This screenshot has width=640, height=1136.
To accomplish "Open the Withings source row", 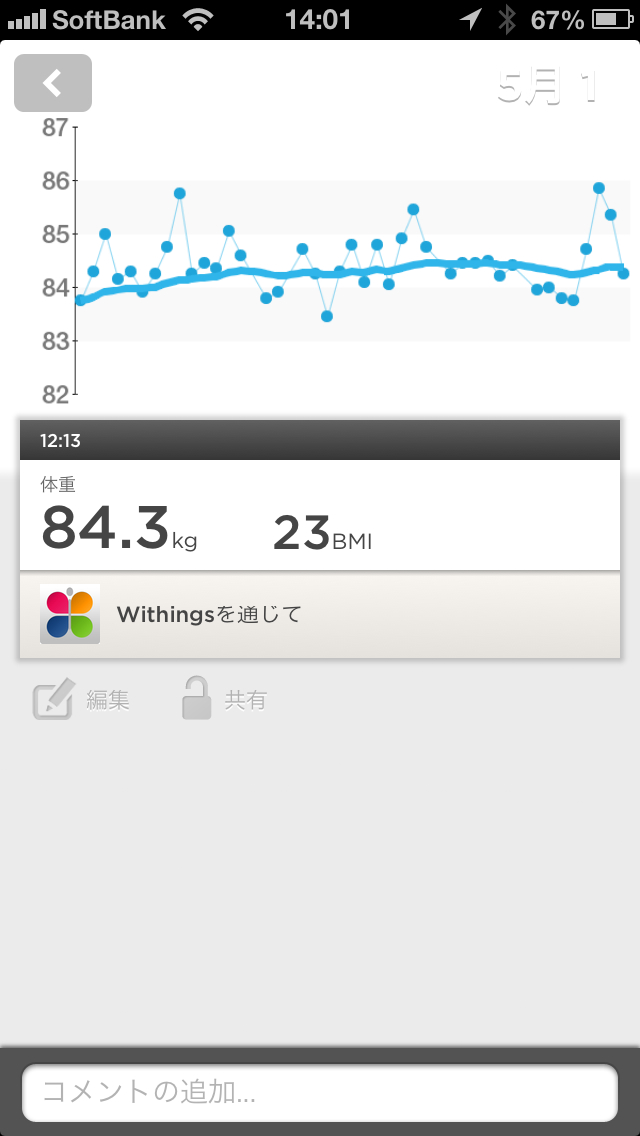I will click(x=319, y=615).
